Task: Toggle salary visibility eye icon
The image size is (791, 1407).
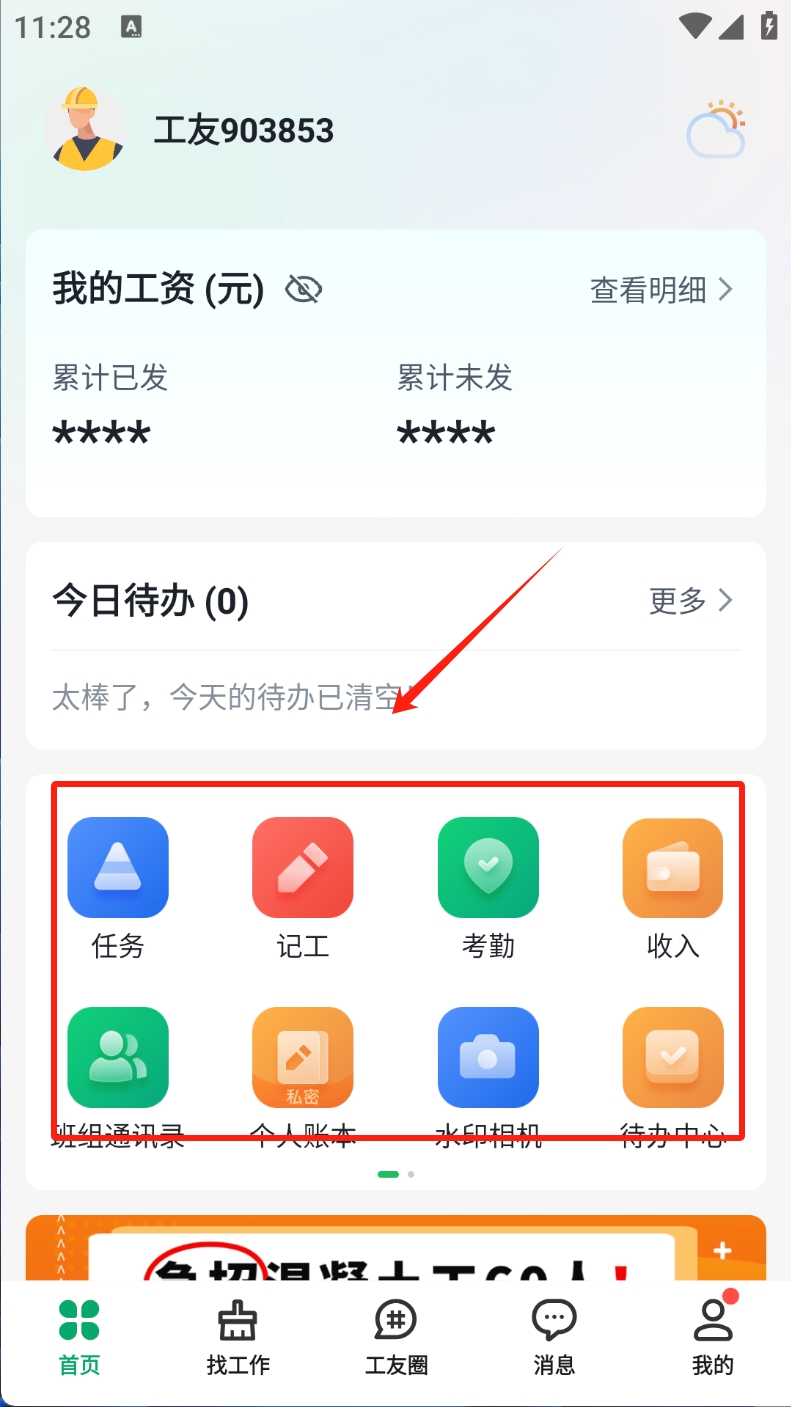Action: tap(303, 291)
